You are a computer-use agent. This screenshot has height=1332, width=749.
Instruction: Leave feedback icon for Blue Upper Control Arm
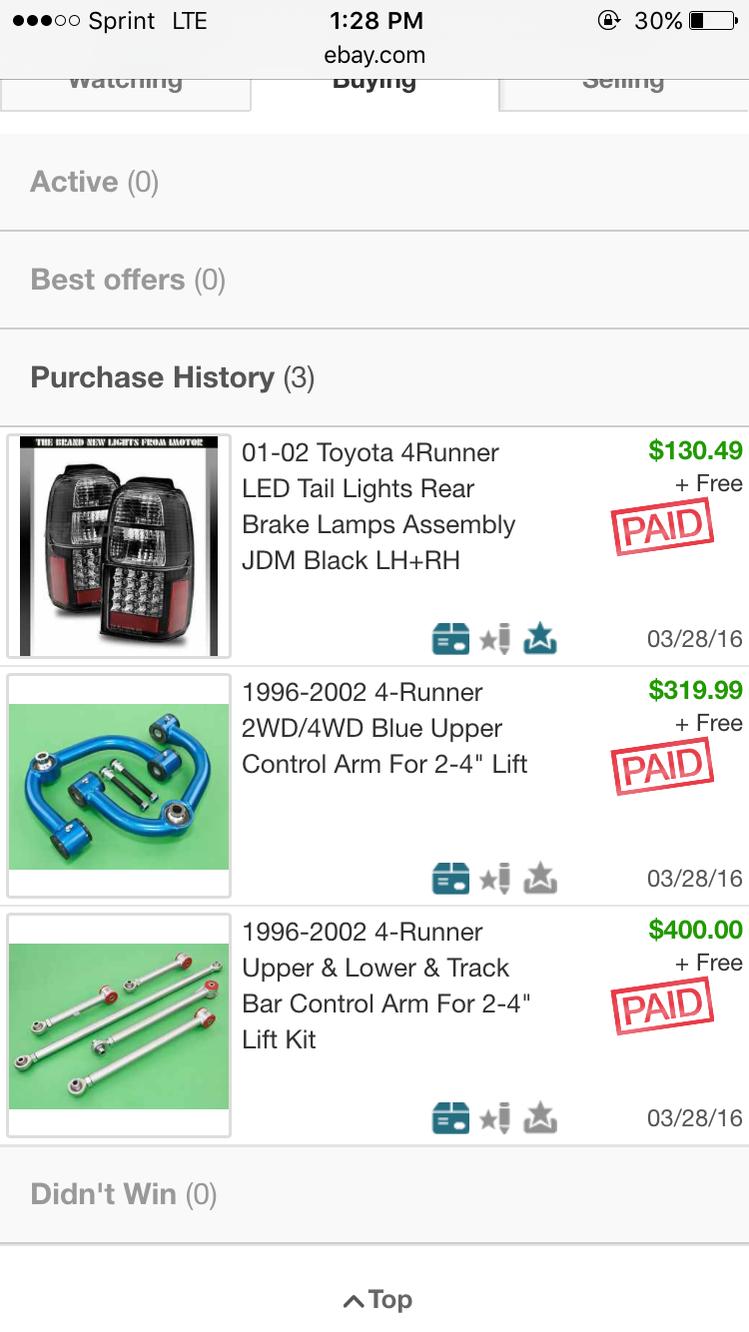pyautogui.click(x=495, y=878)
